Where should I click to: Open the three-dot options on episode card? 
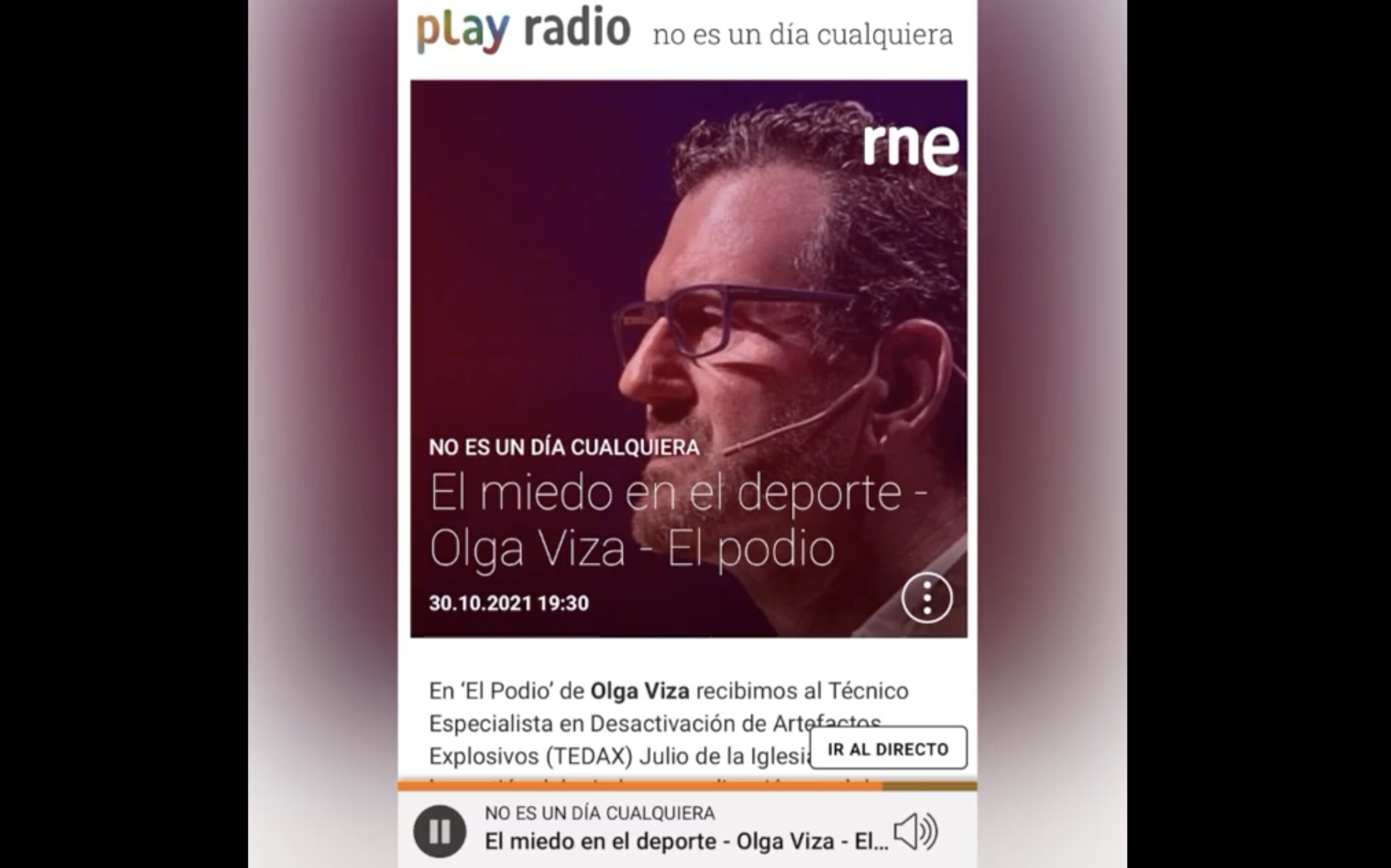[x=927, y=597]
